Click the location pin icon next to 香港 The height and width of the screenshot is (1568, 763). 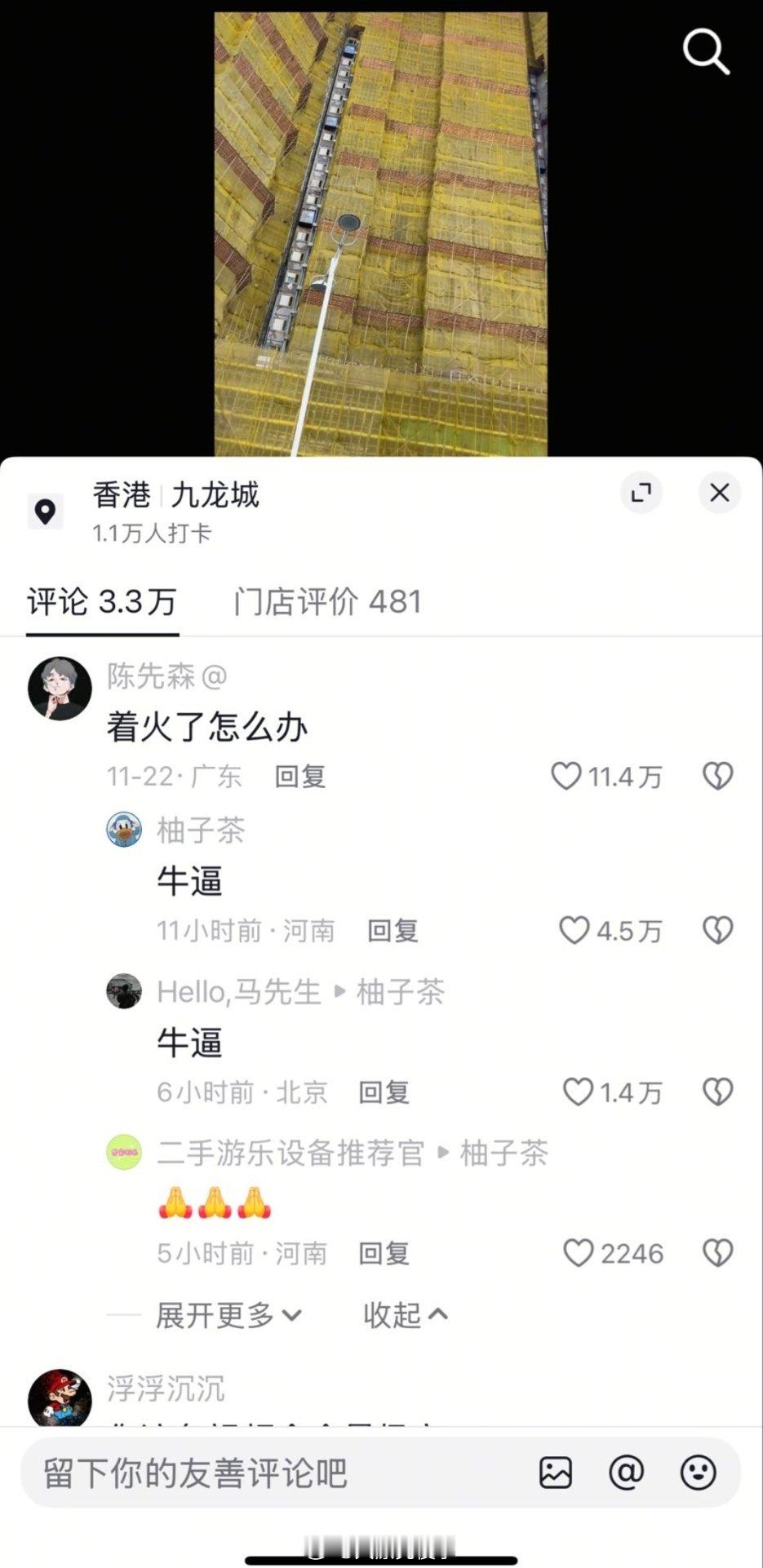(45, 510)
